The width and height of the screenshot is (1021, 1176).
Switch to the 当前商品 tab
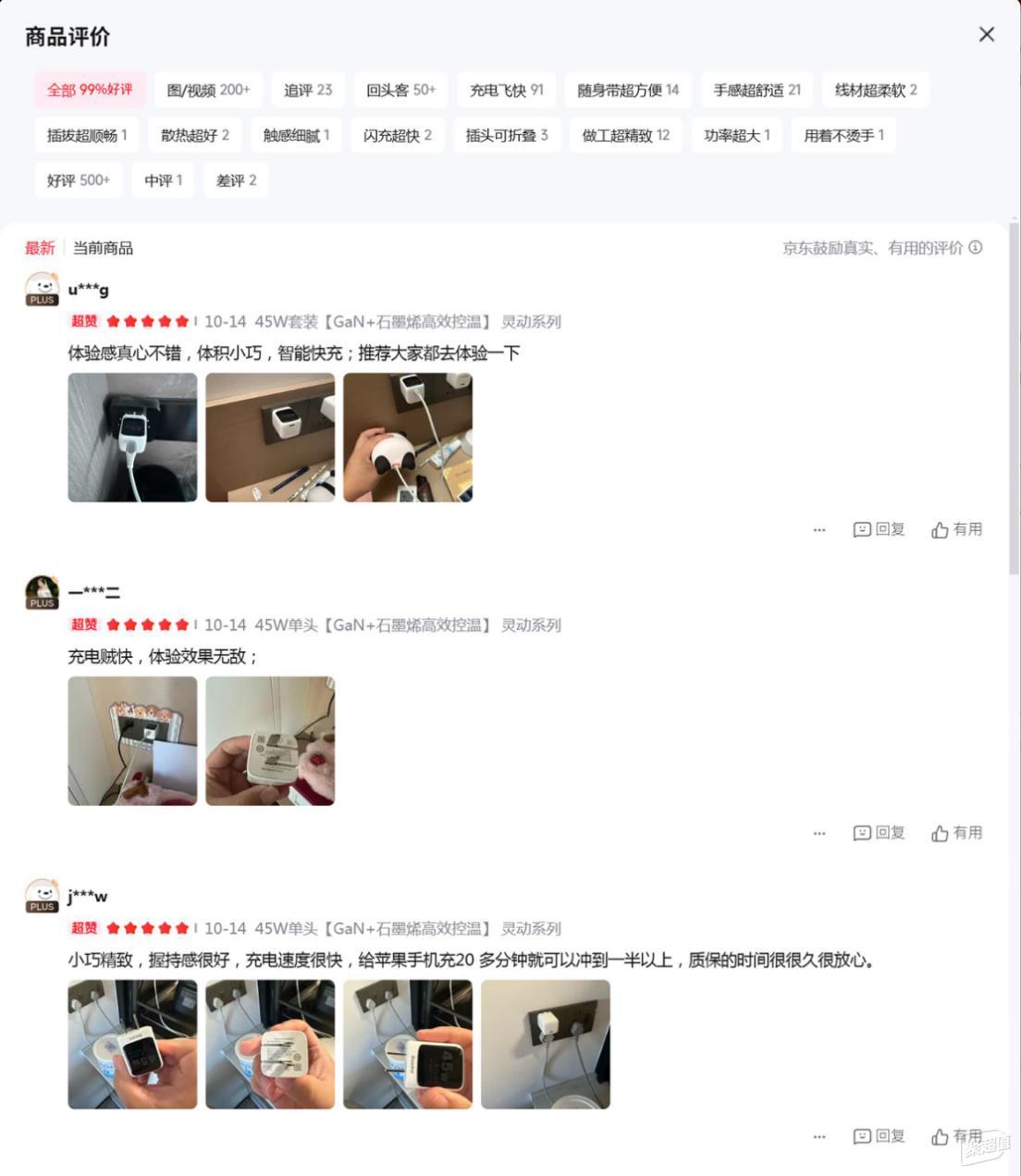(103, 248)
